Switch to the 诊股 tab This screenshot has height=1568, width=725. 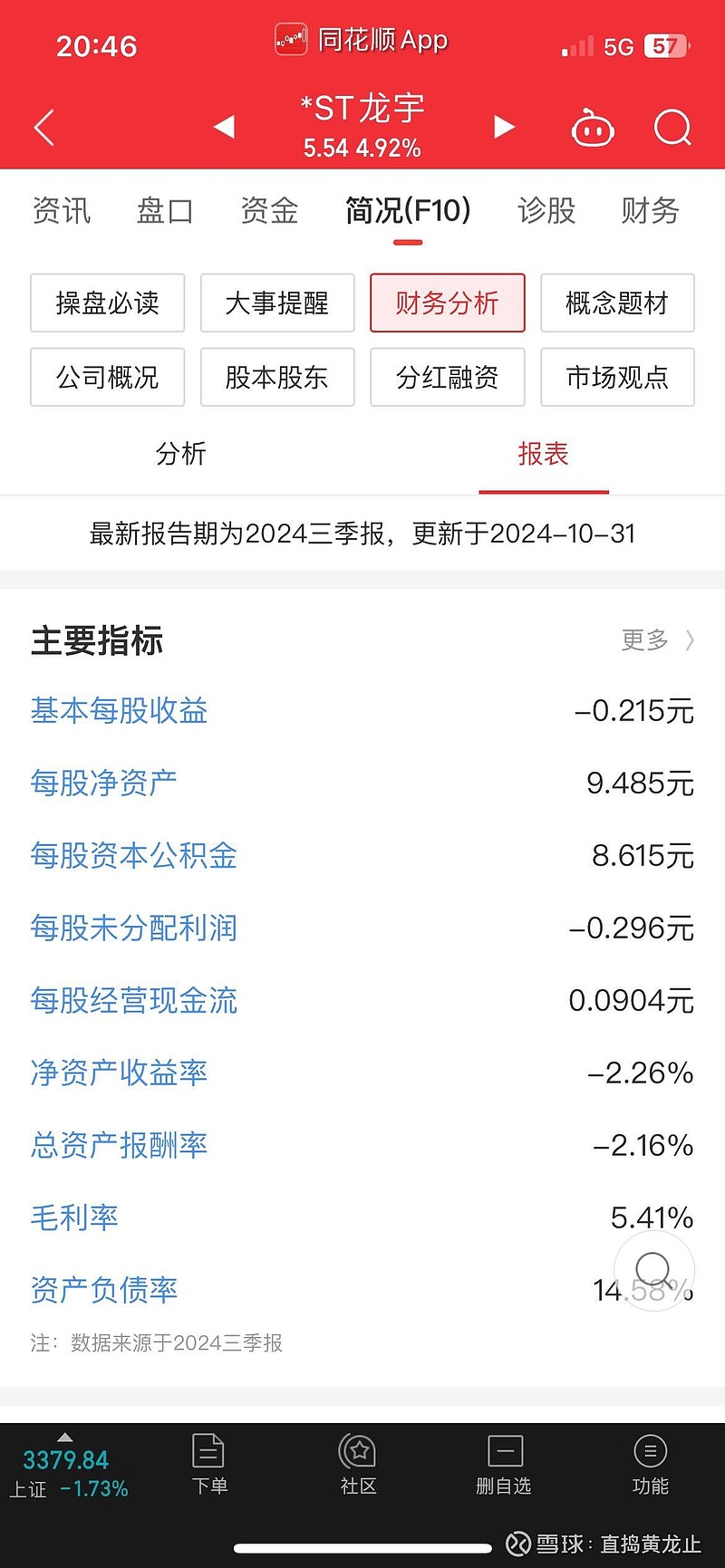pos(546,210)
